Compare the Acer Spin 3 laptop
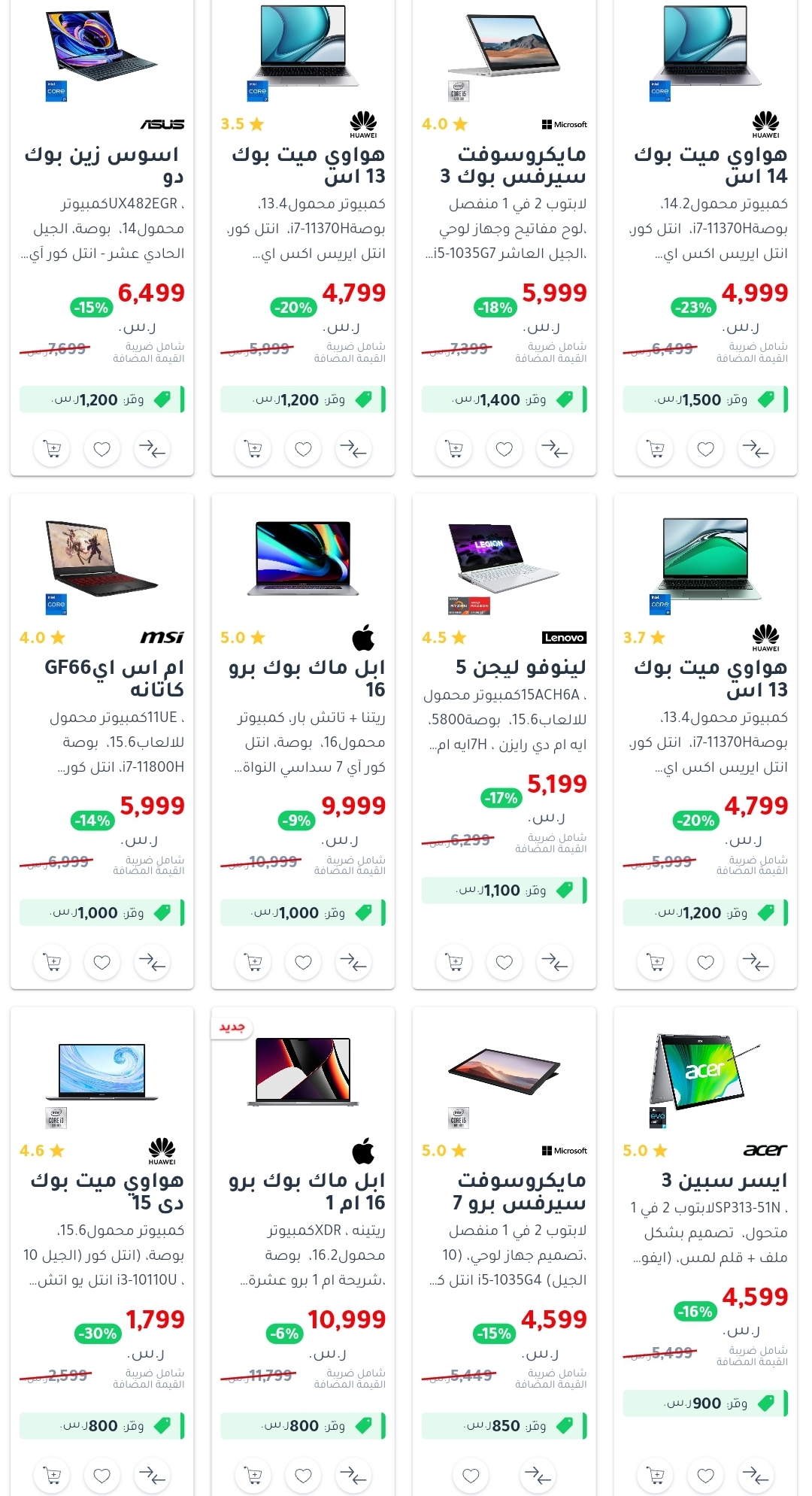The height and width of the screenshot is (1496, 812). point(756,1476)
